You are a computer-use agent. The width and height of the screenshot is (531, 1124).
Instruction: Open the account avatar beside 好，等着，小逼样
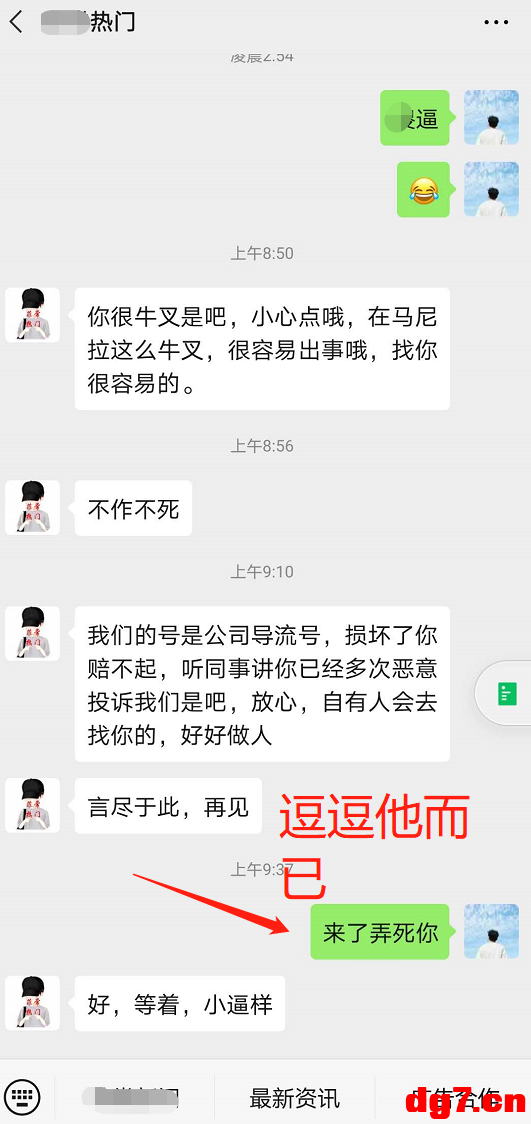[x=32, y=1003]
